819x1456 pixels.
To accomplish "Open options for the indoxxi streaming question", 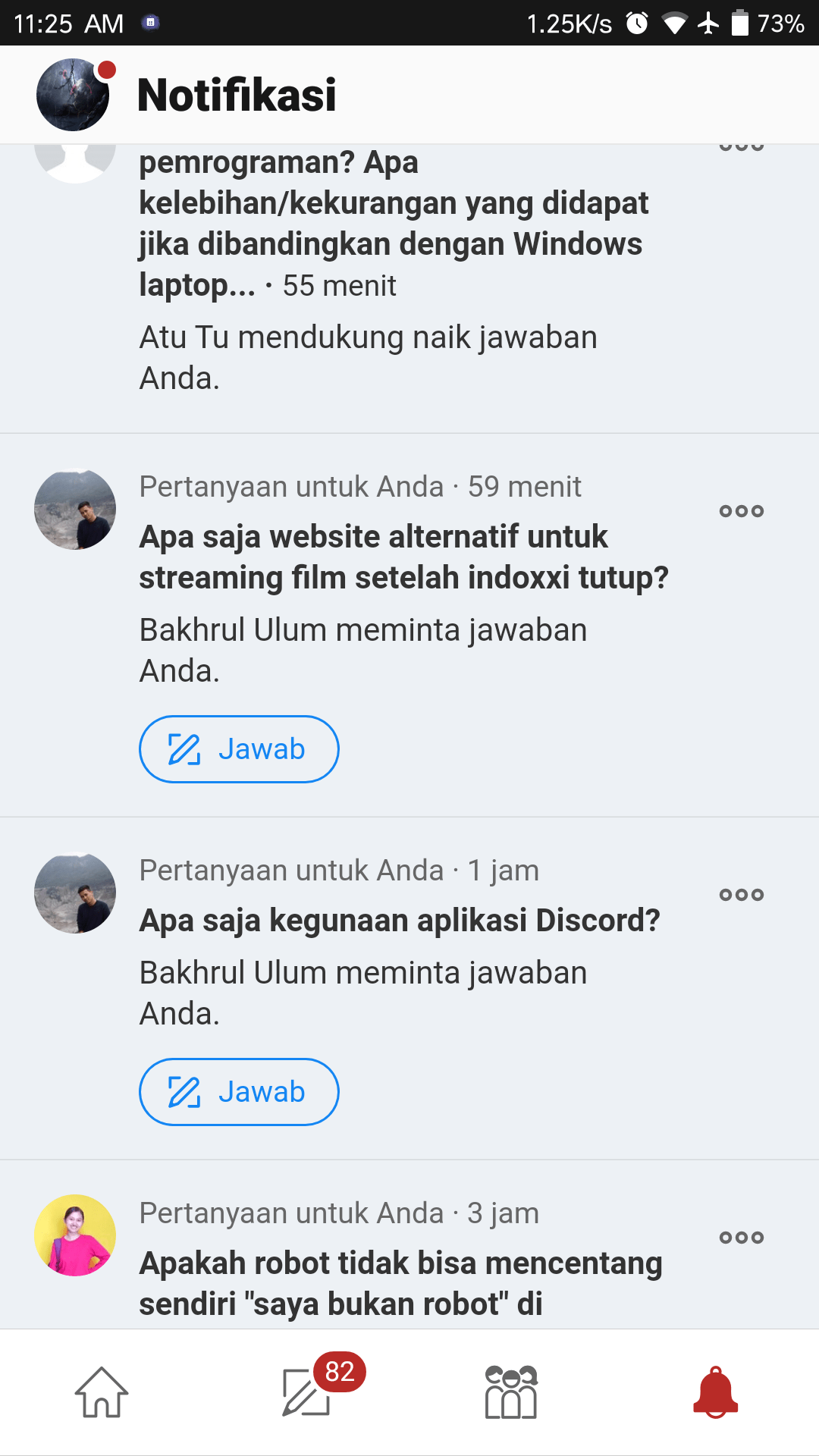I will click(x=741, y=511).
